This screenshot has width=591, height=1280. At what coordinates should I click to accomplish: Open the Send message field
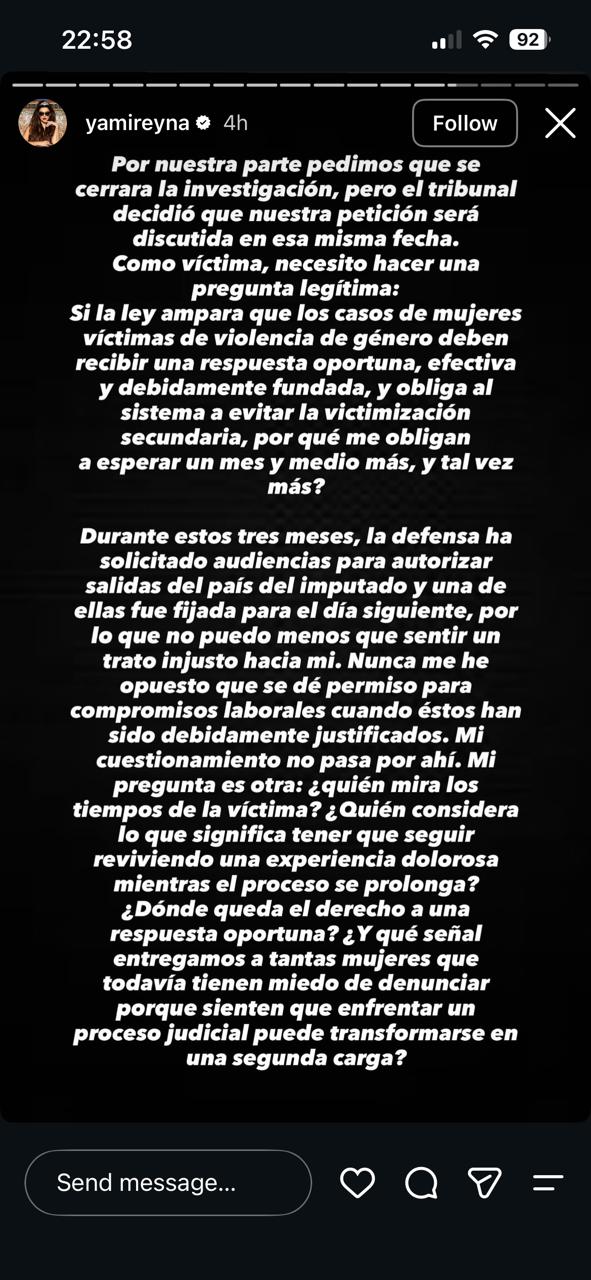tap(168, 1183)
